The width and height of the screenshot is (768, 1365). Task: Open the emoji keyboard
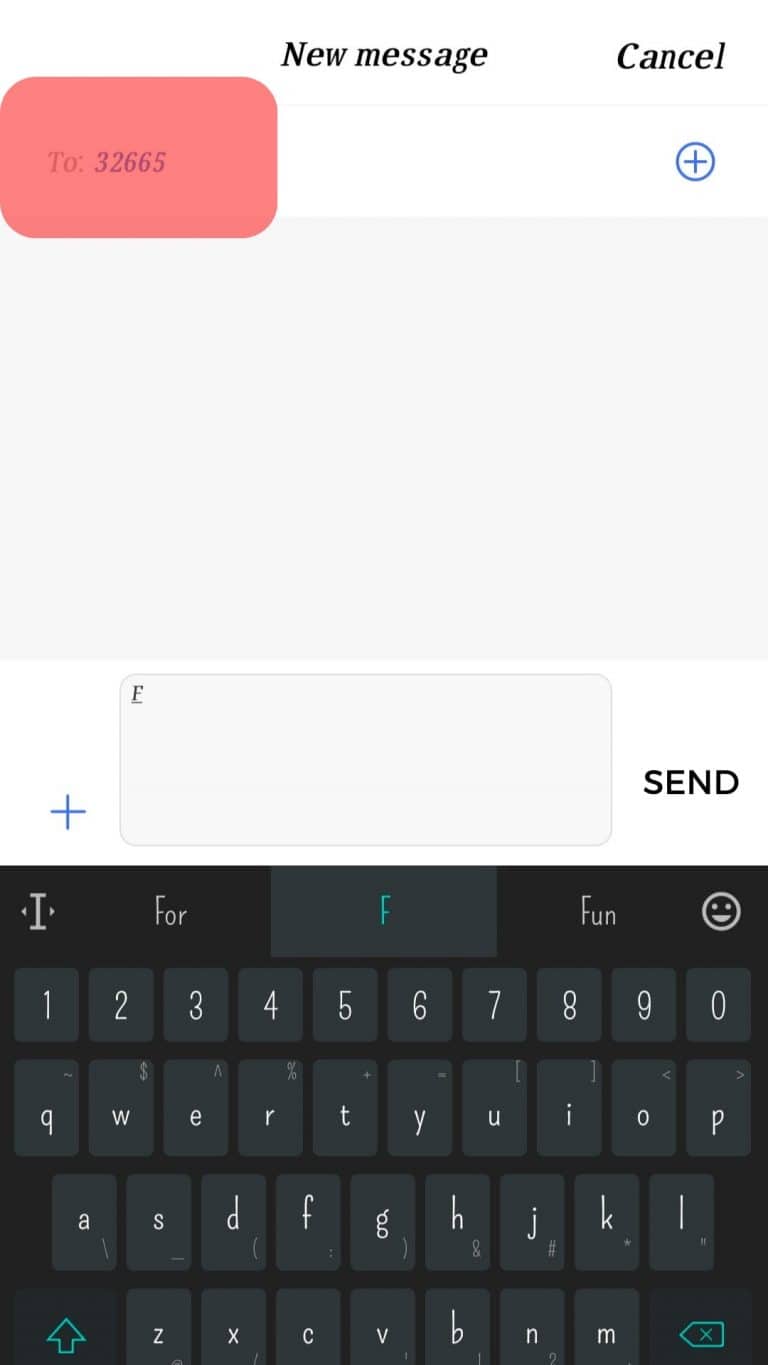(x=720, y=911)
